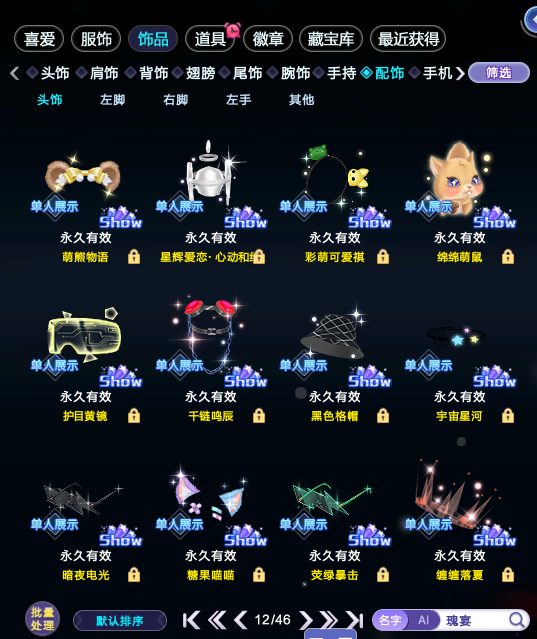Open the 道具 tab

[x=210, y=39]
